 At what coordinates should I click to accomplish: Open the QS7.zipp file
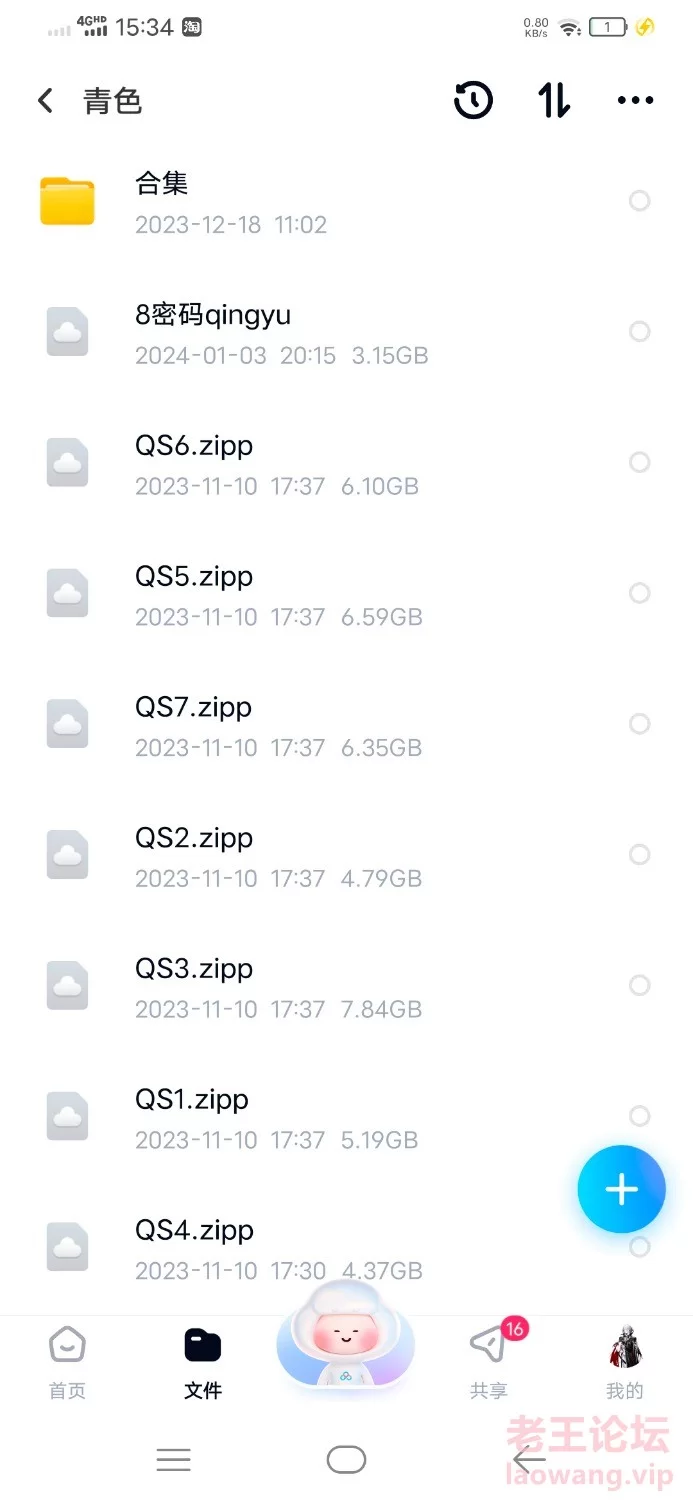346,725
